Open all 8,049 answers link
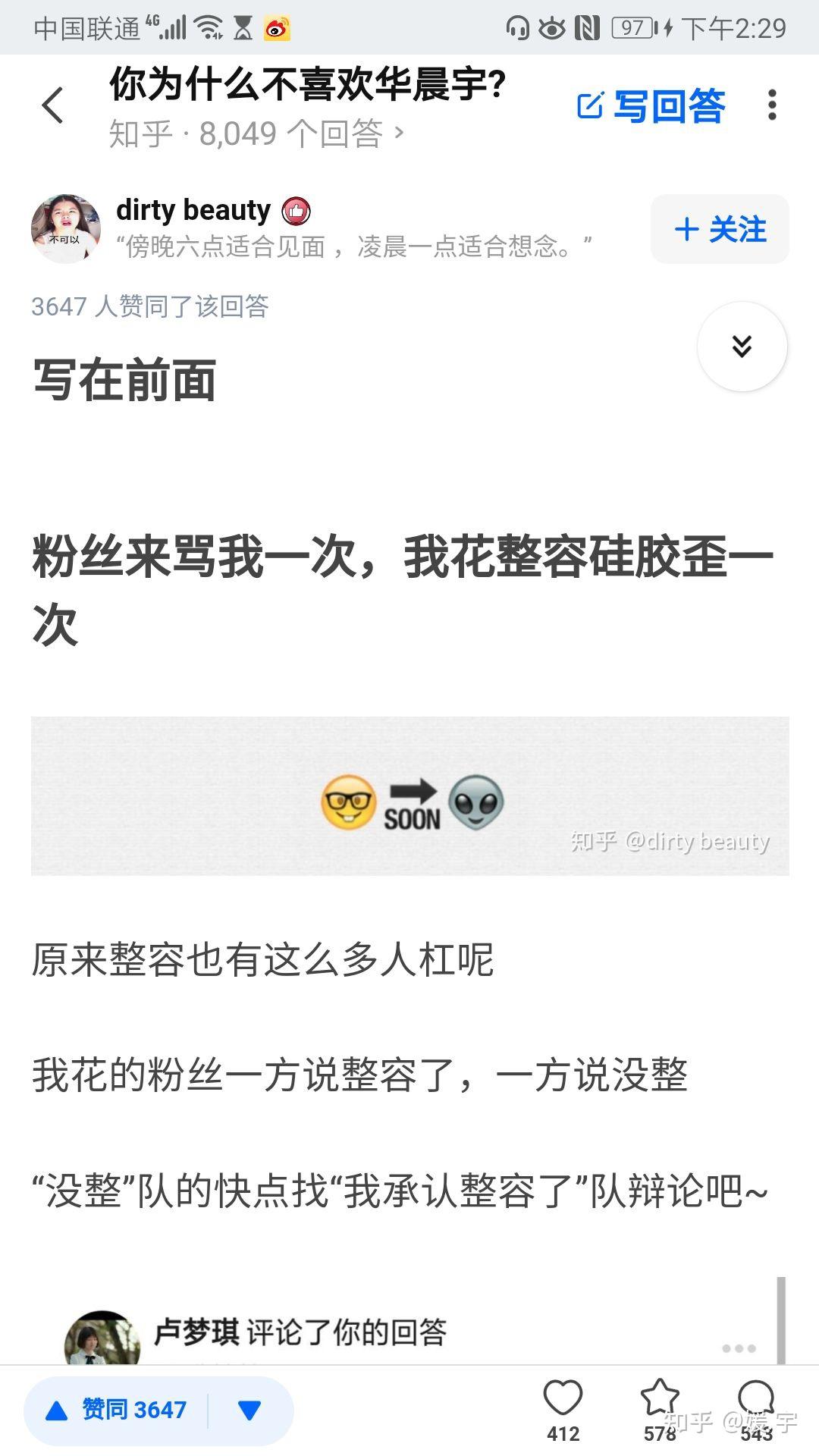Image resolution: width=819 pixels, height=1456 pixels. click(256, 134)
